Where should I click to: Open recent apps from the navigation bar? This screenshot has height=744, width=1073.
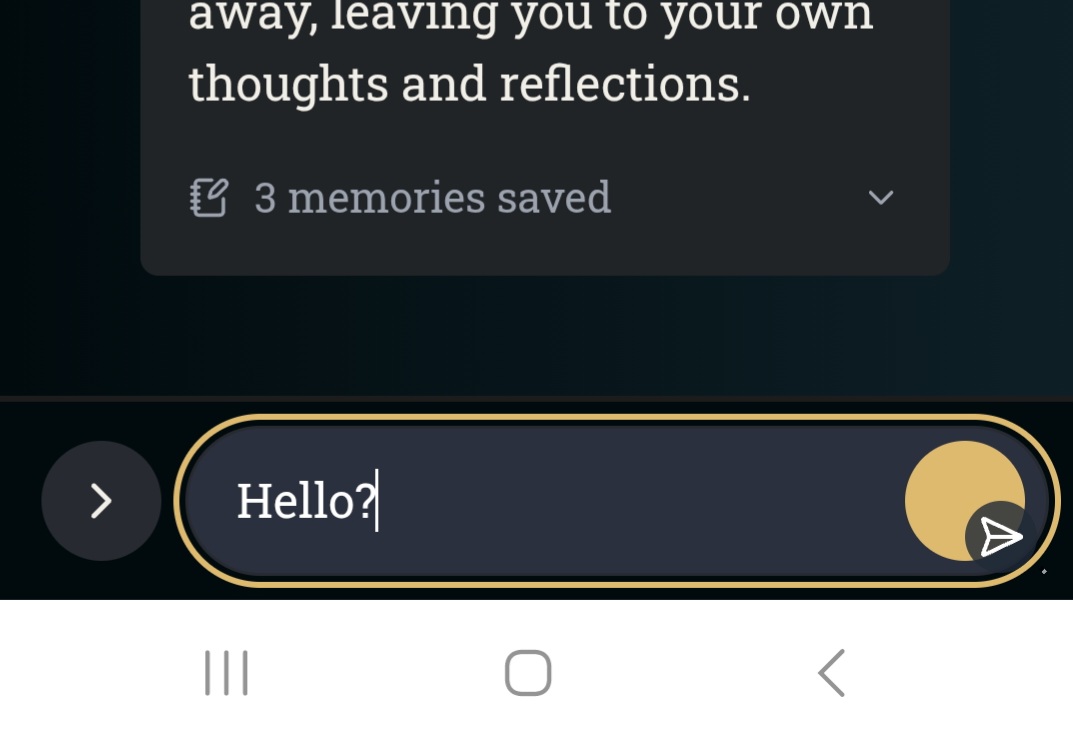click(x=227, y=673)
